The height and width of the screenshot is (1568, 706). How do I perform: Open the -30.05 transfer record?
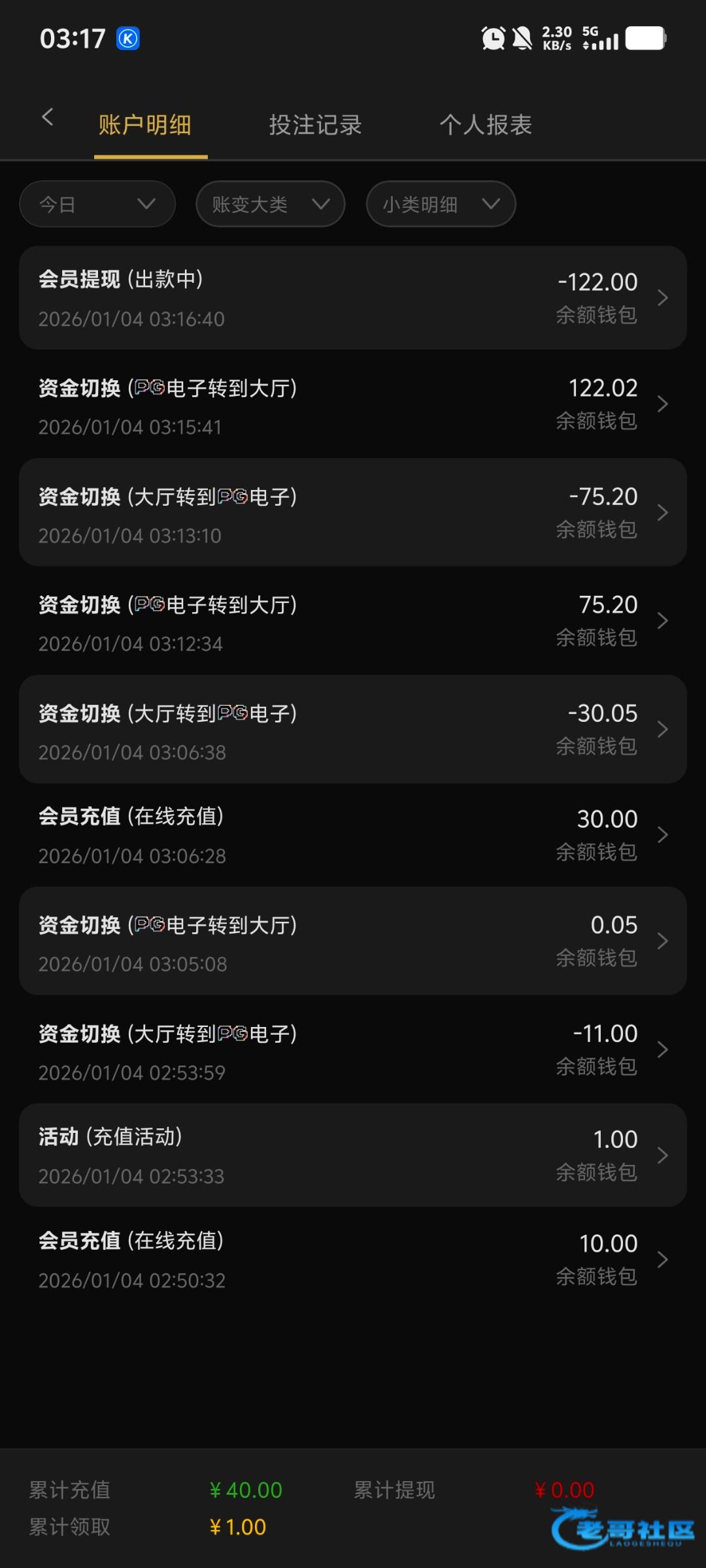(353, 730)
